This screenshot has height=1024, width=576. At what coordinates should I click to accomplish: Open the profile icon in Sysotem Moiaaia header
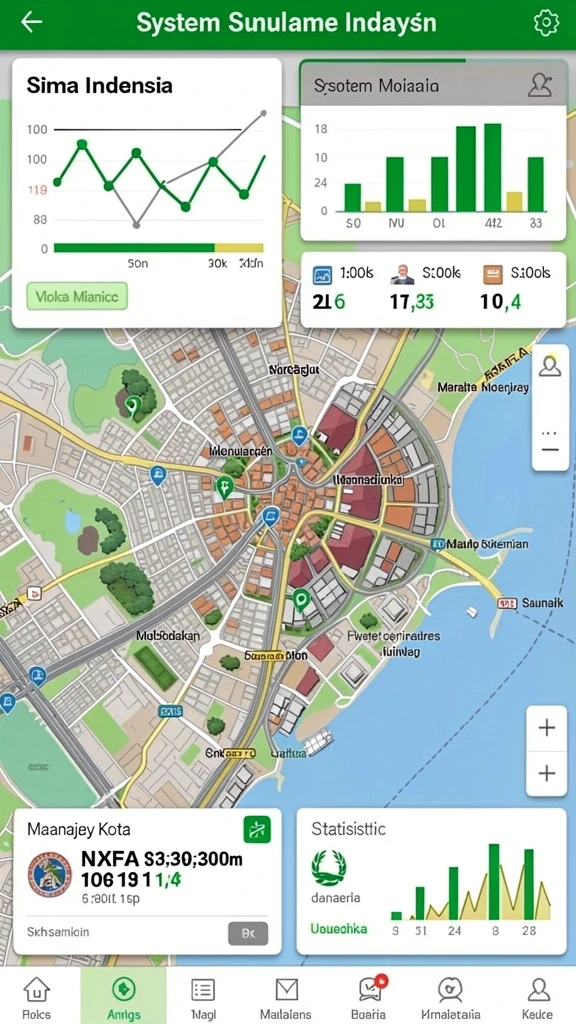click(539, 86)
